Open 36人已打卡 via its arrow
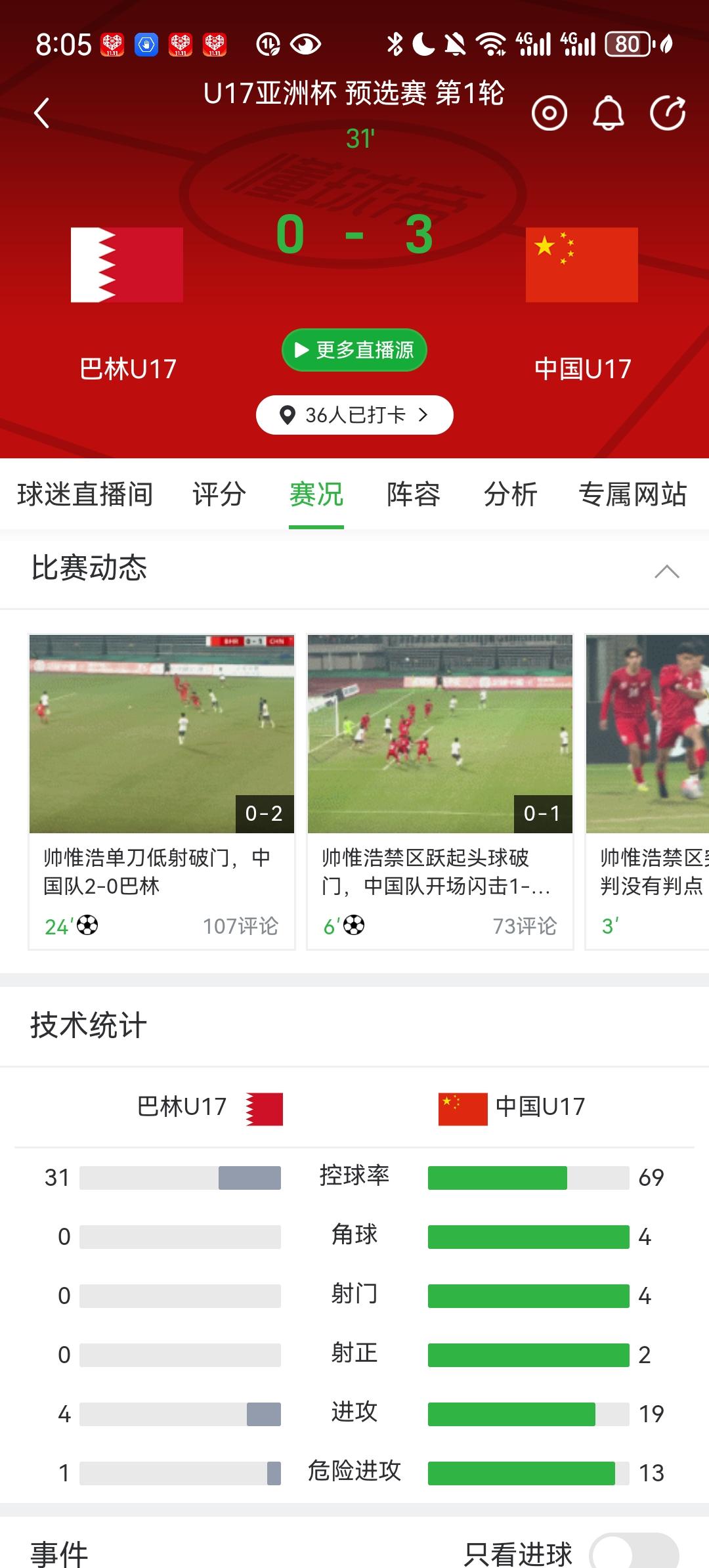This screenshot has height=1568, width=709. pyautogui.click(x=424, y=414)
